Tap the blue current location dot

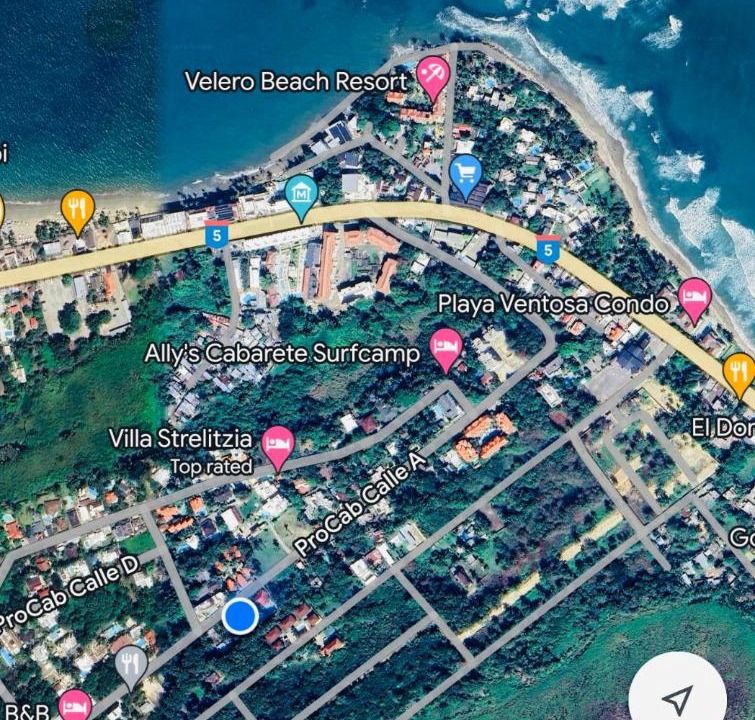[239, 616]
